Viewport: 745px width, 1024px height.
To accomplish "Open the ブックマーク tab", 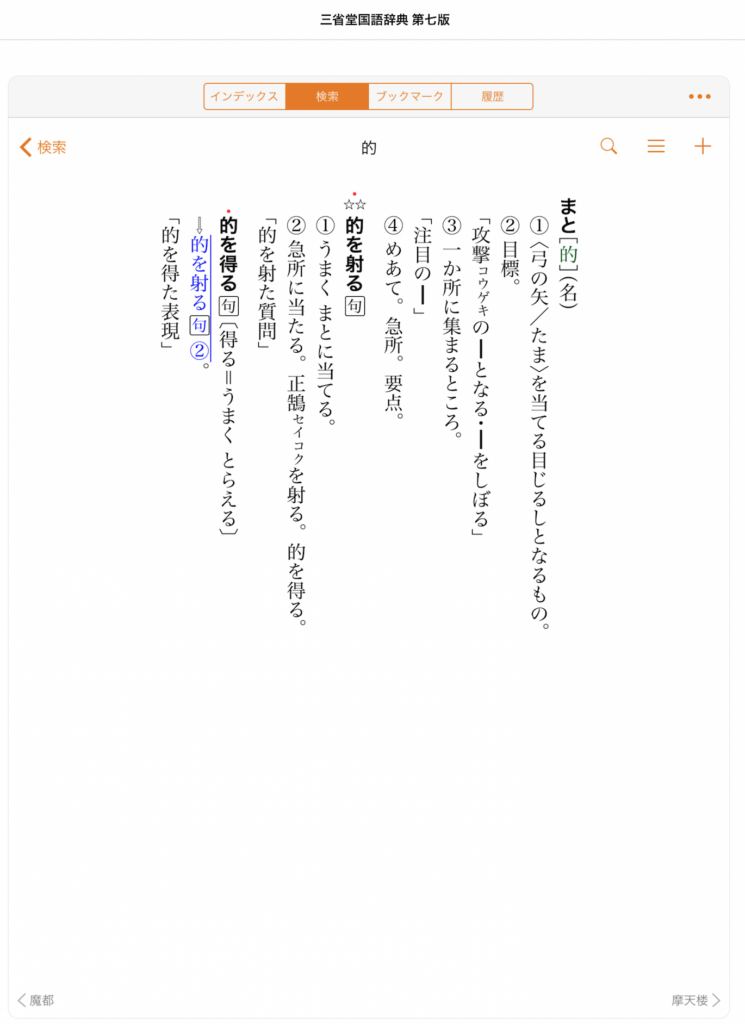I will point(409,97).
